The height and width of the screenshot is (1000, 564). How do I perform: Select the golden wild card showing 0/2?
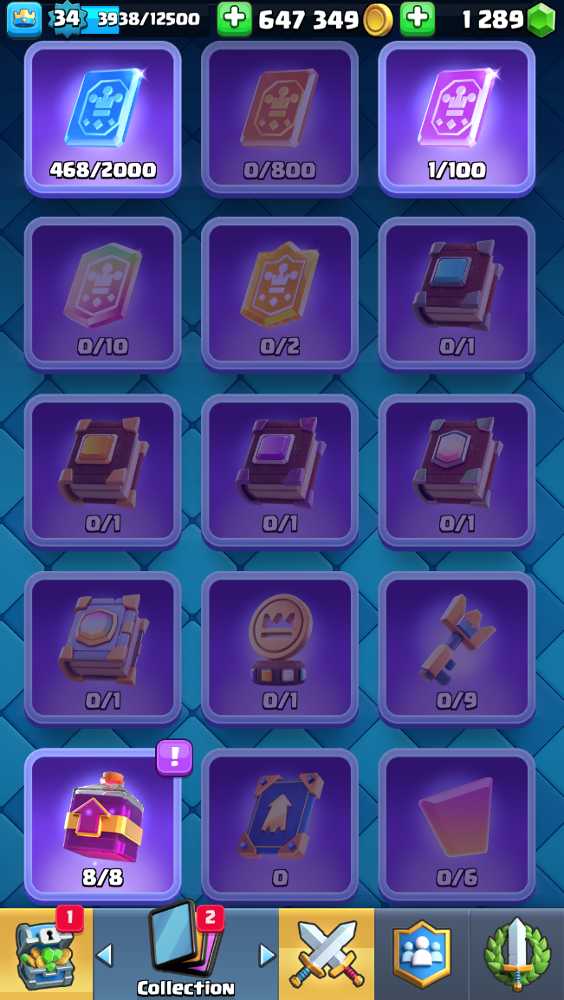point(279,294)
